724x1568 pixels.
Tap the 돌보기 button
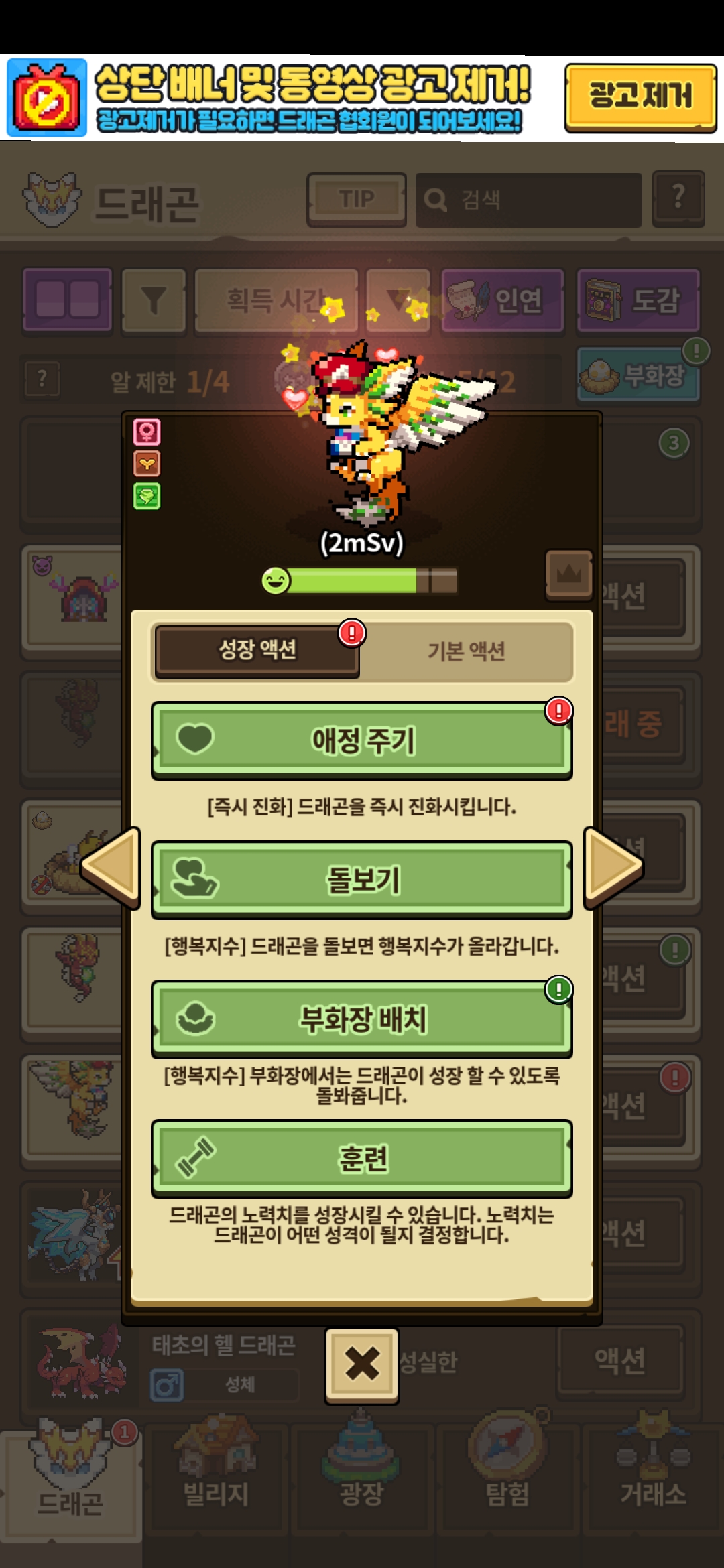click(362, 880)
